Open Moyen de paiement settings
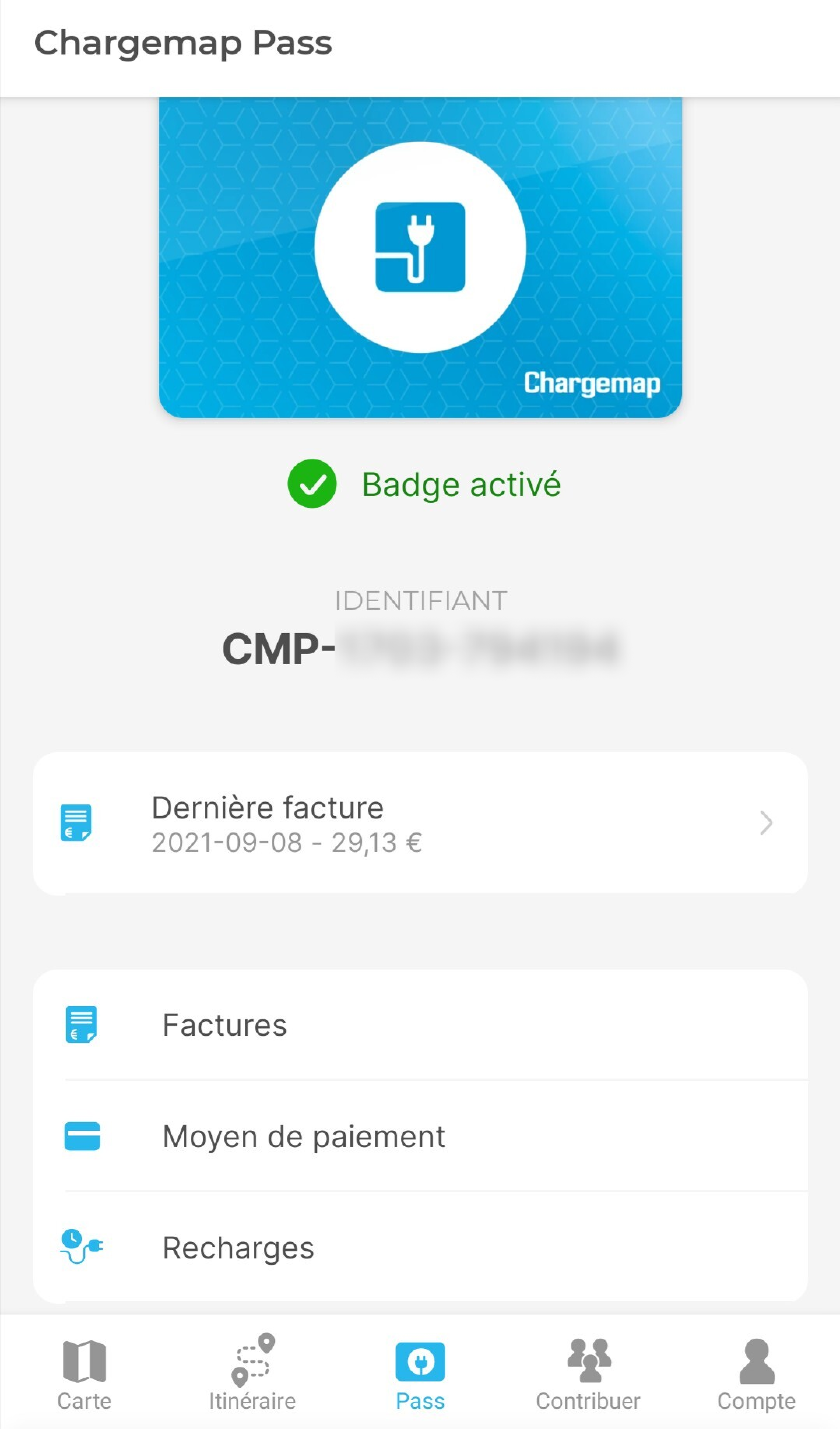 pos(420,1136)
